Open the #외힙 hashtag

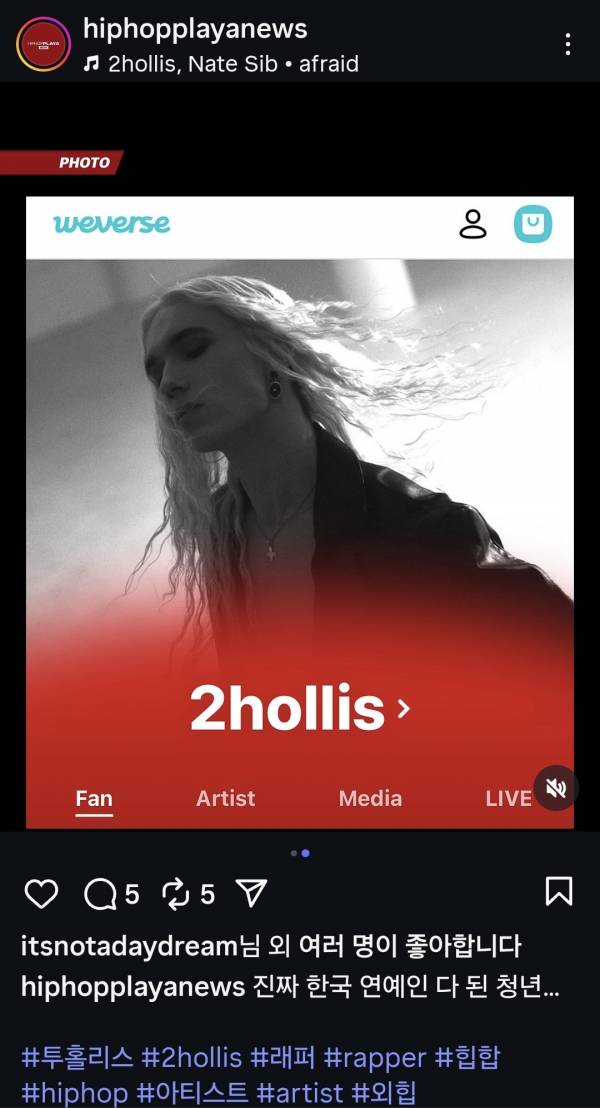point(384,1092)
